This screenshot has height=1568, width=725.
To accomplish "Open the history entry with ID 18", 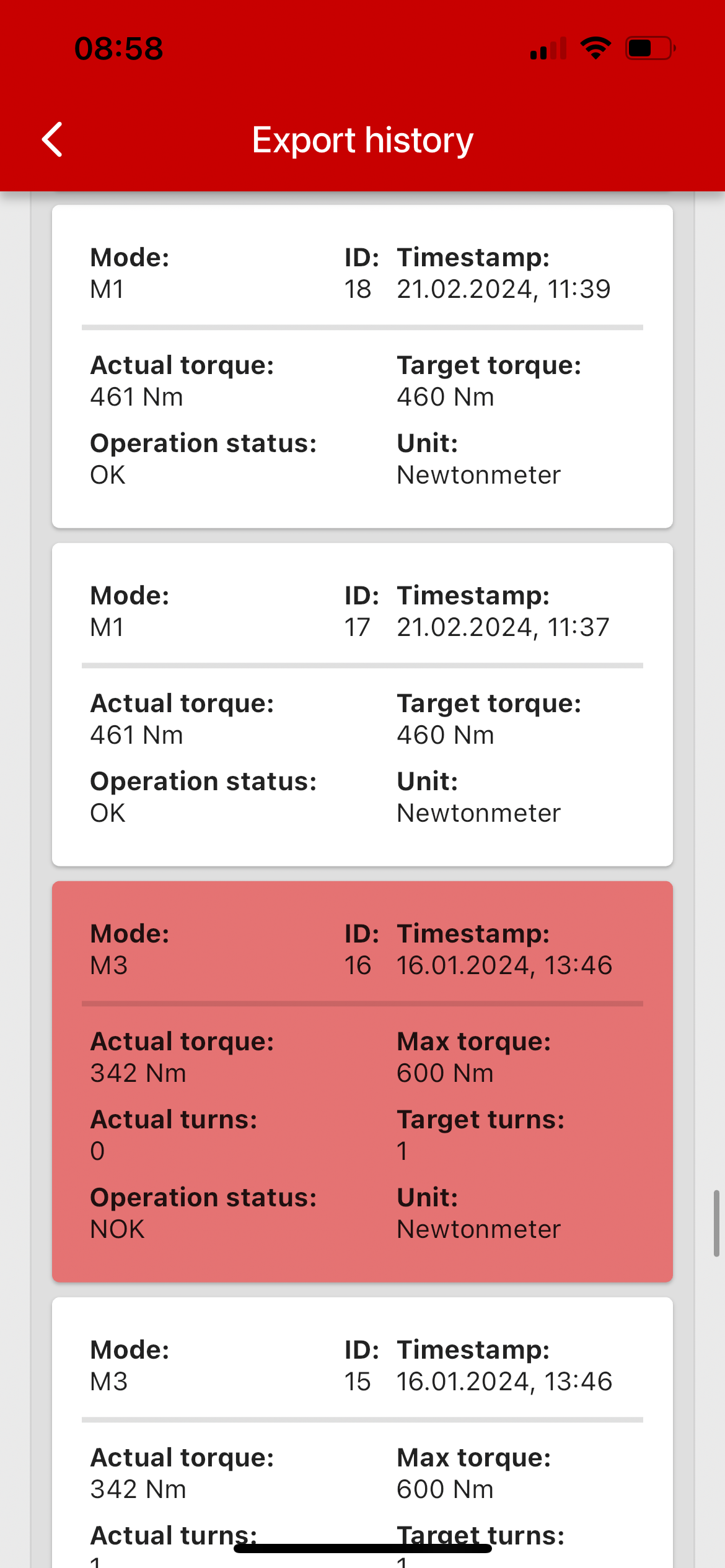I will click(x=362, y=367).
